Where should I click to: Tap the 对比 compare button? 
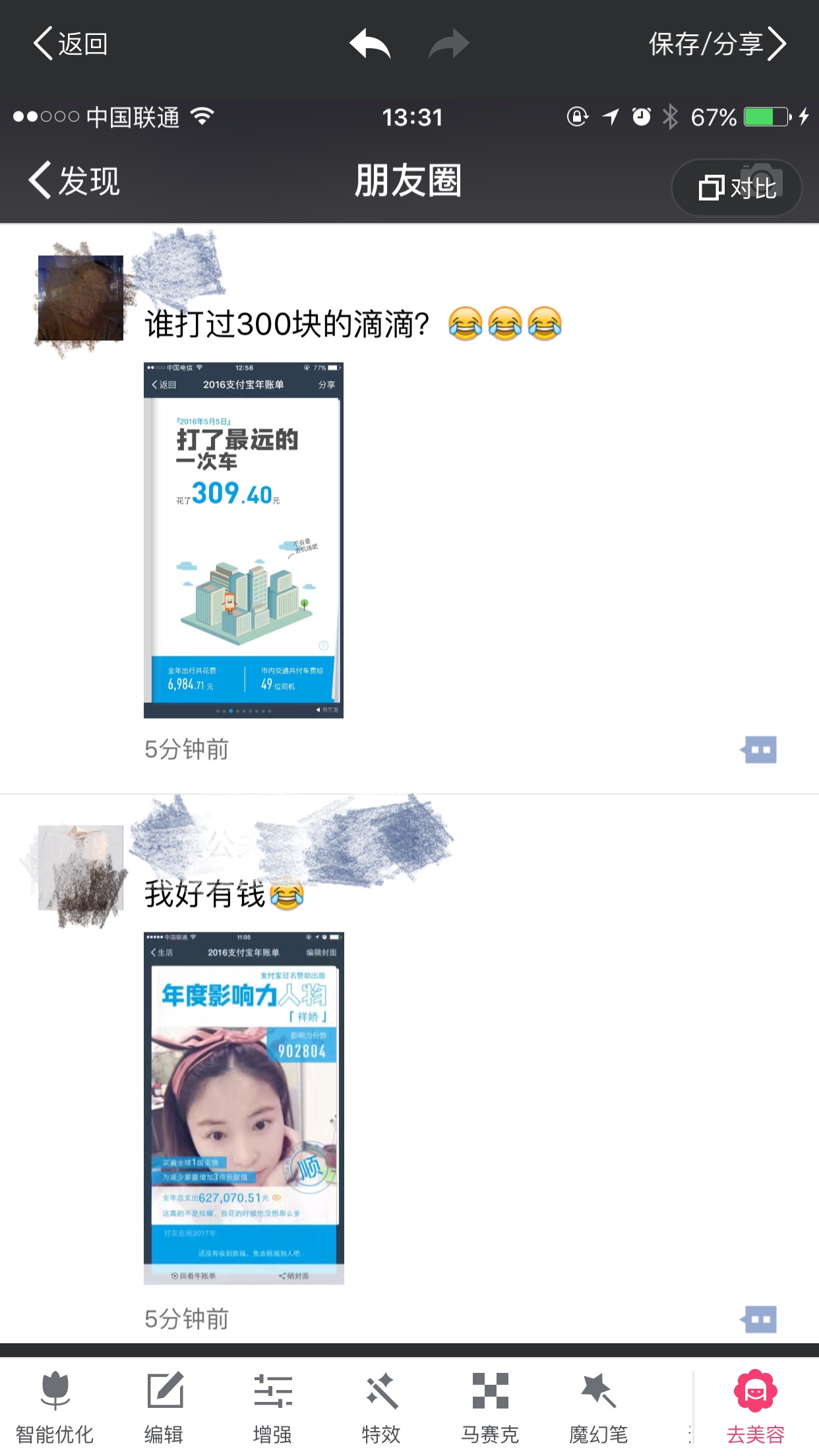737,188
